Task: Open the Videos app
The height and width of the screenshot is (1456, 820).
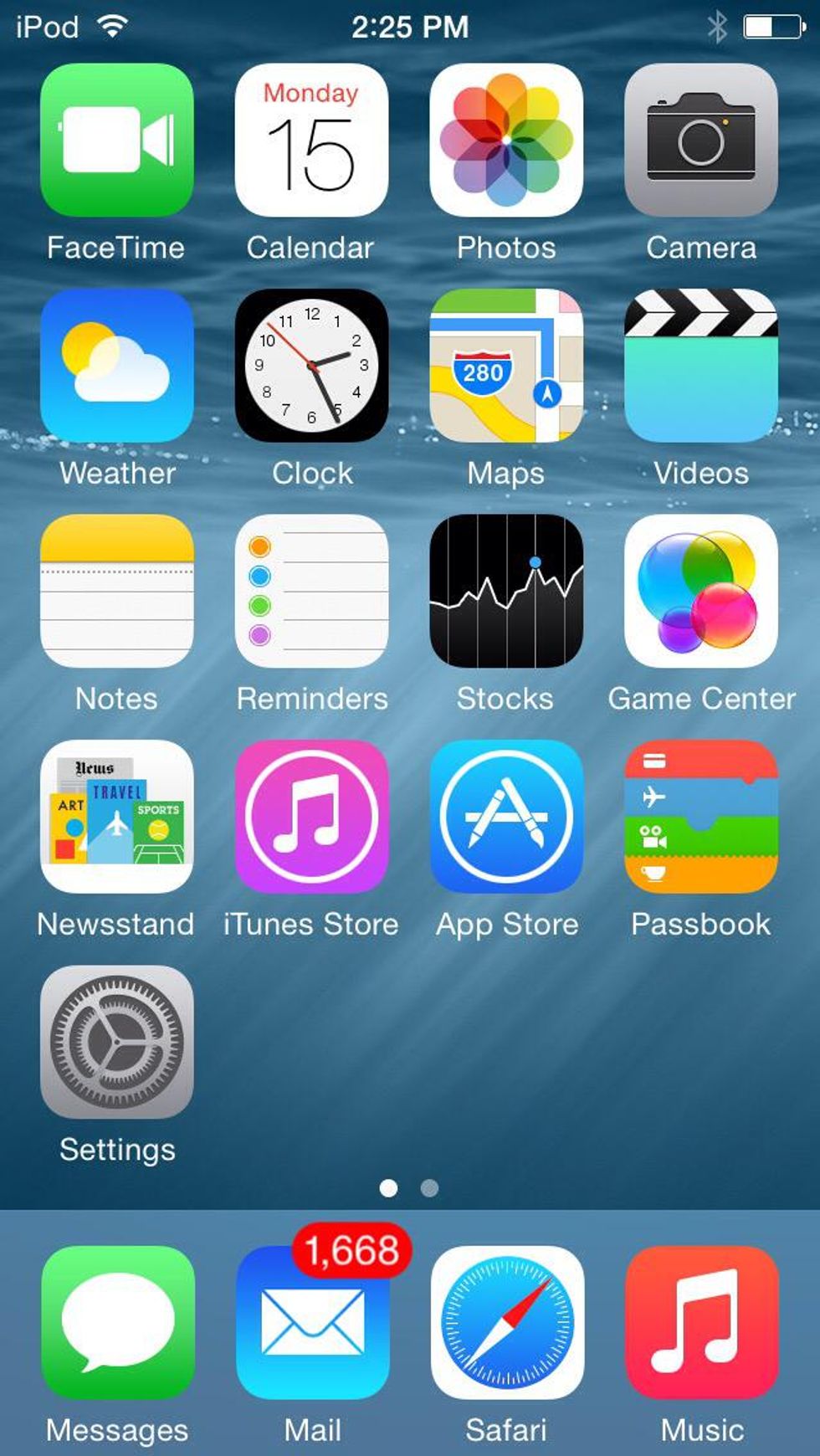Action: [701, 366]
